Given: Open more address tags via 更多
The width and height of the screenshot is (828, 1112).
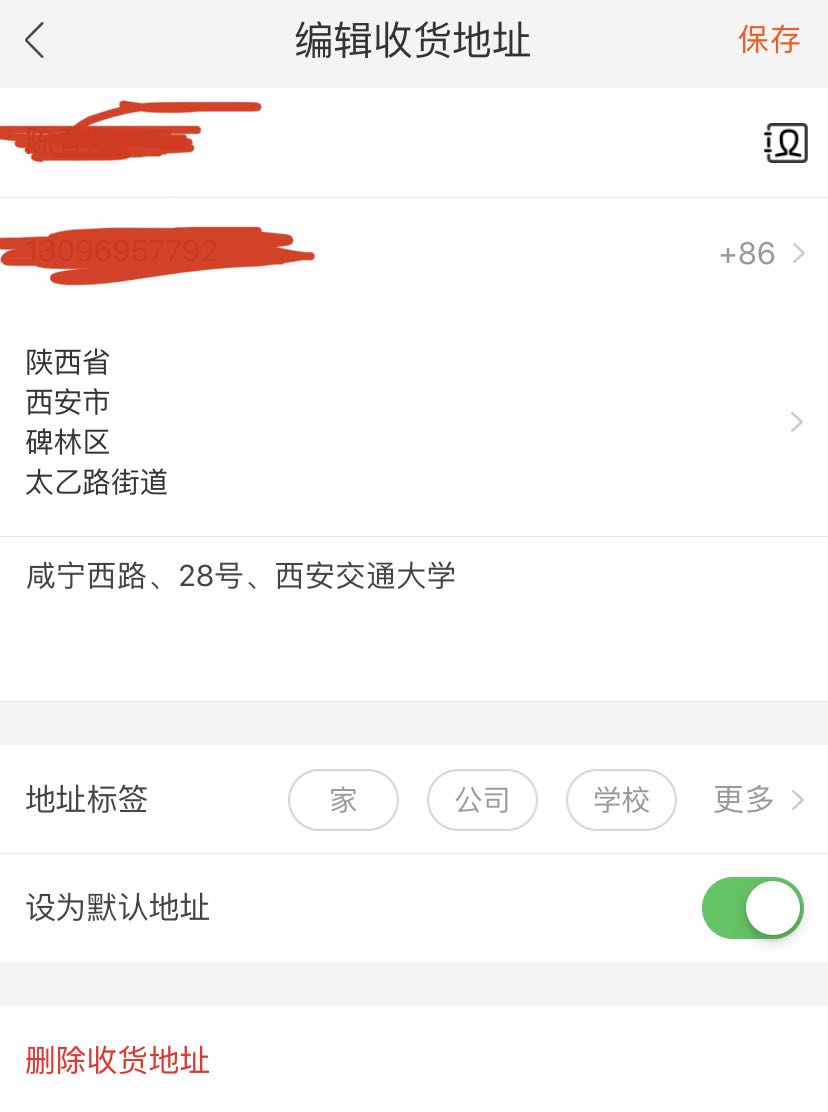Looking at the screenshot, I should click(x=742, y=800).
